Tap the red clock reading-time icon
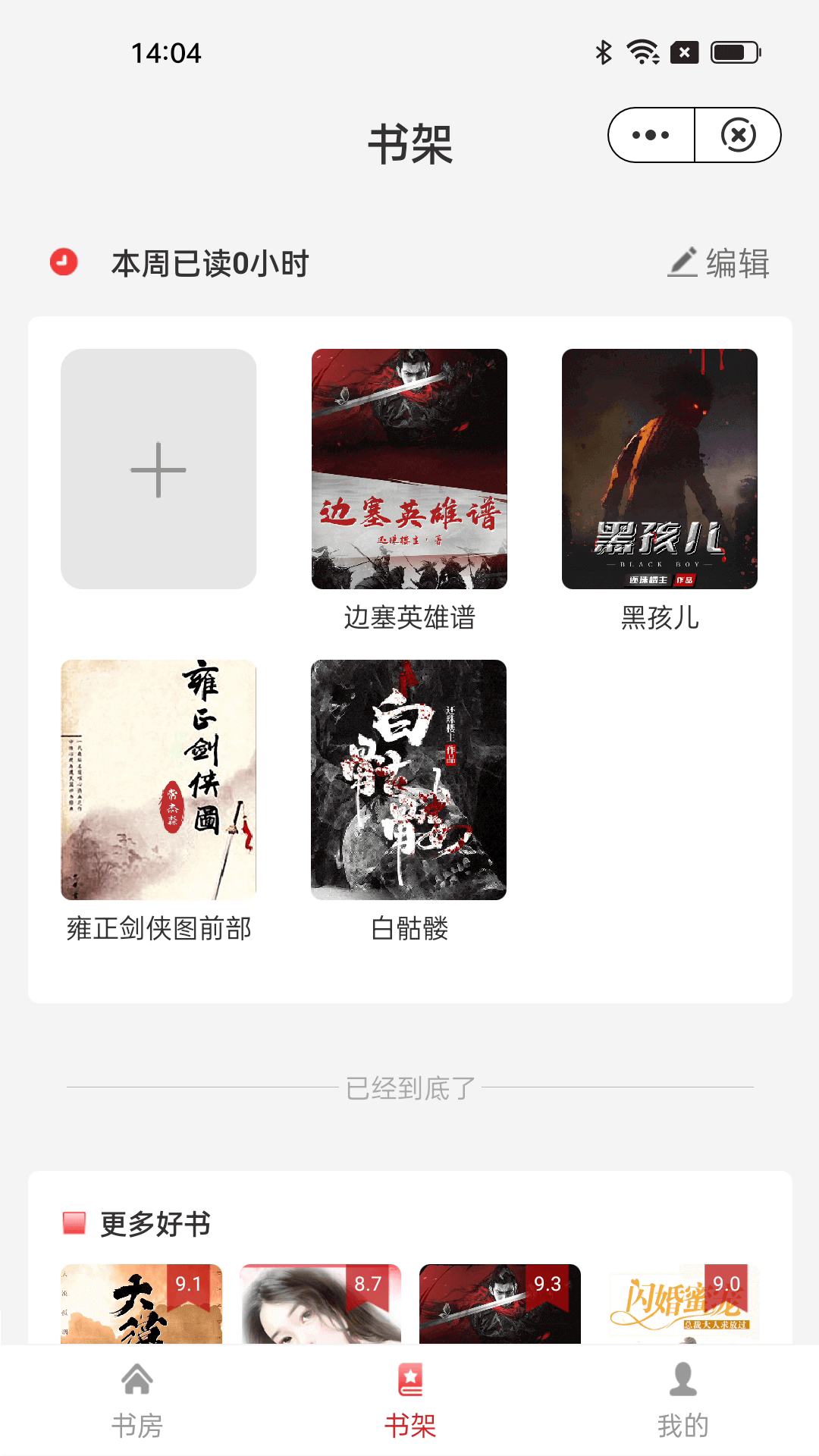This screenshot has width=819, height=1456. [61, 262]
